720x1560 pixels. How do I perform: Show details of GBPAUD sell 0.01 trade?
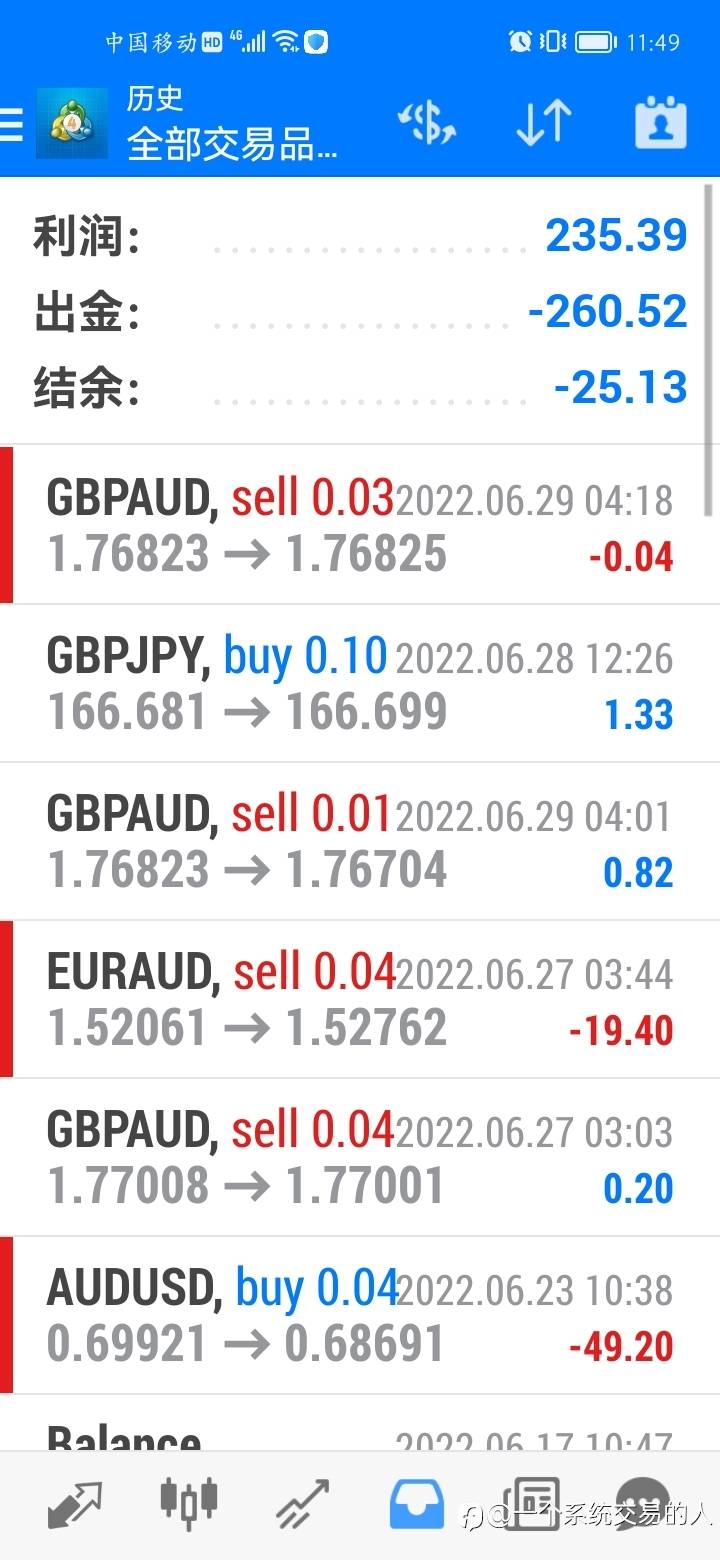[360, 842]
